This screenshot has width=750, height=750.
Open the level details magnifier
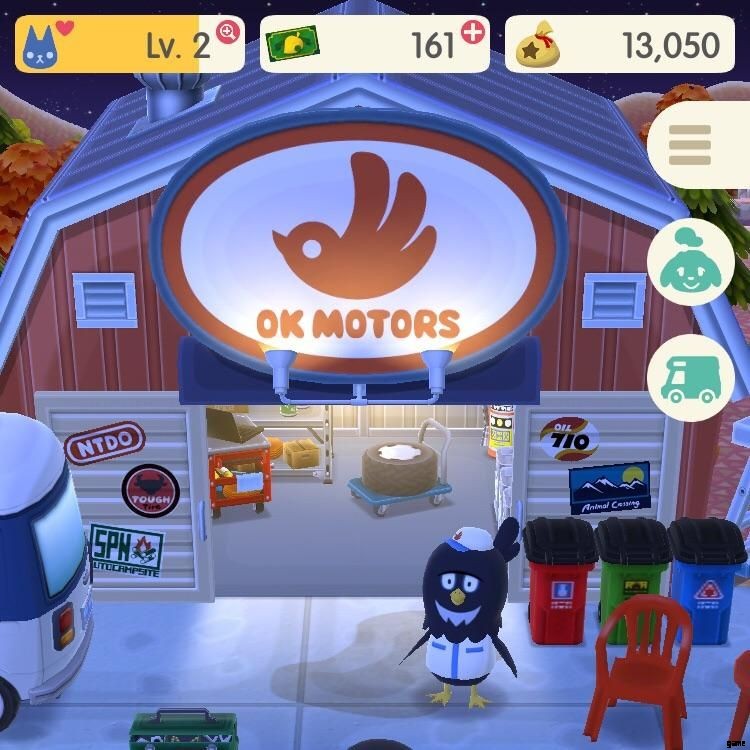click(x=228, y=32)
